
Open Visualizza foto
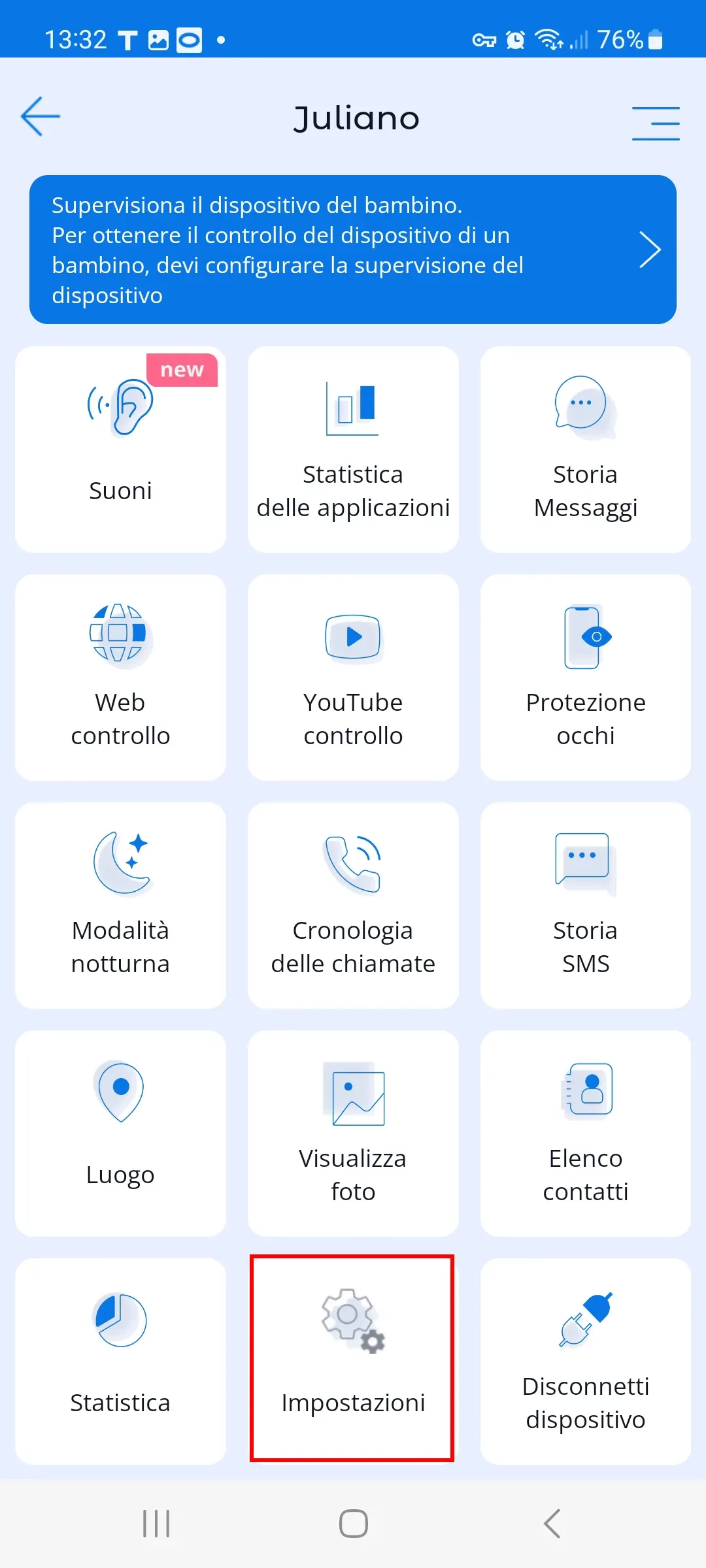click(x=353, y=1134)
